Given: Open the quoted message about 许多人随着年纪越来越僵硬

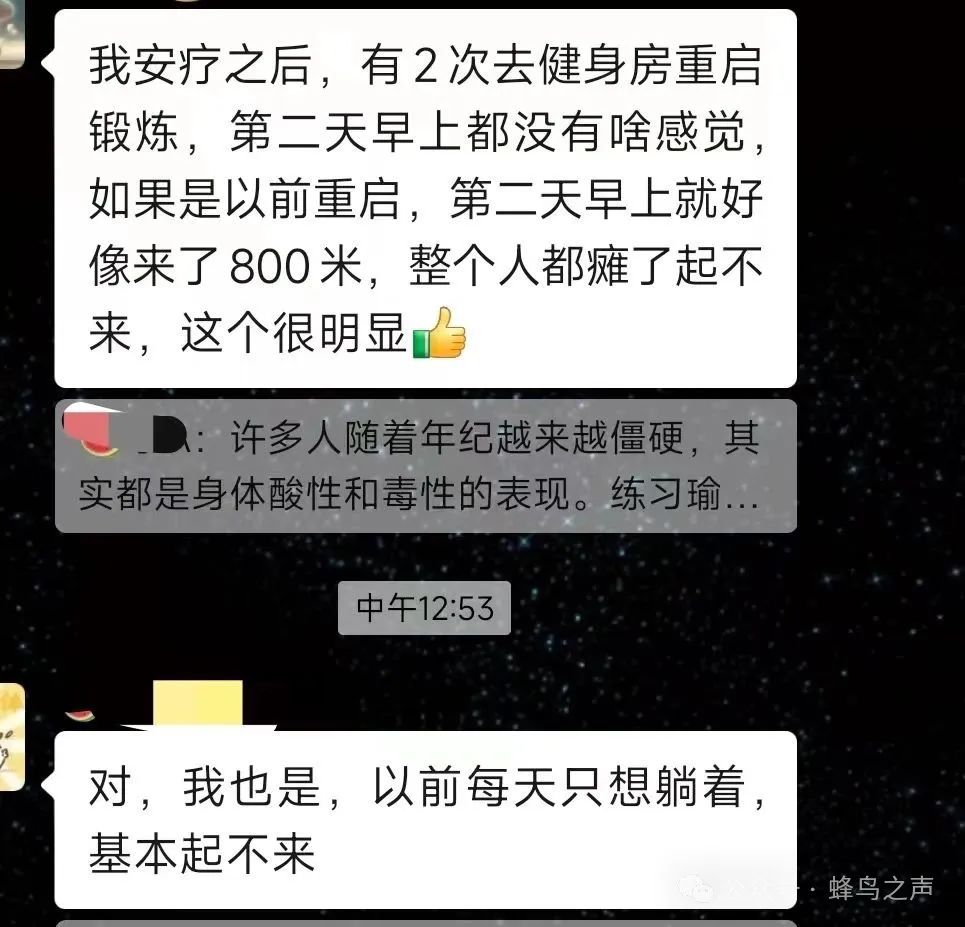Looking at the screenshot, I should (425, 466).
